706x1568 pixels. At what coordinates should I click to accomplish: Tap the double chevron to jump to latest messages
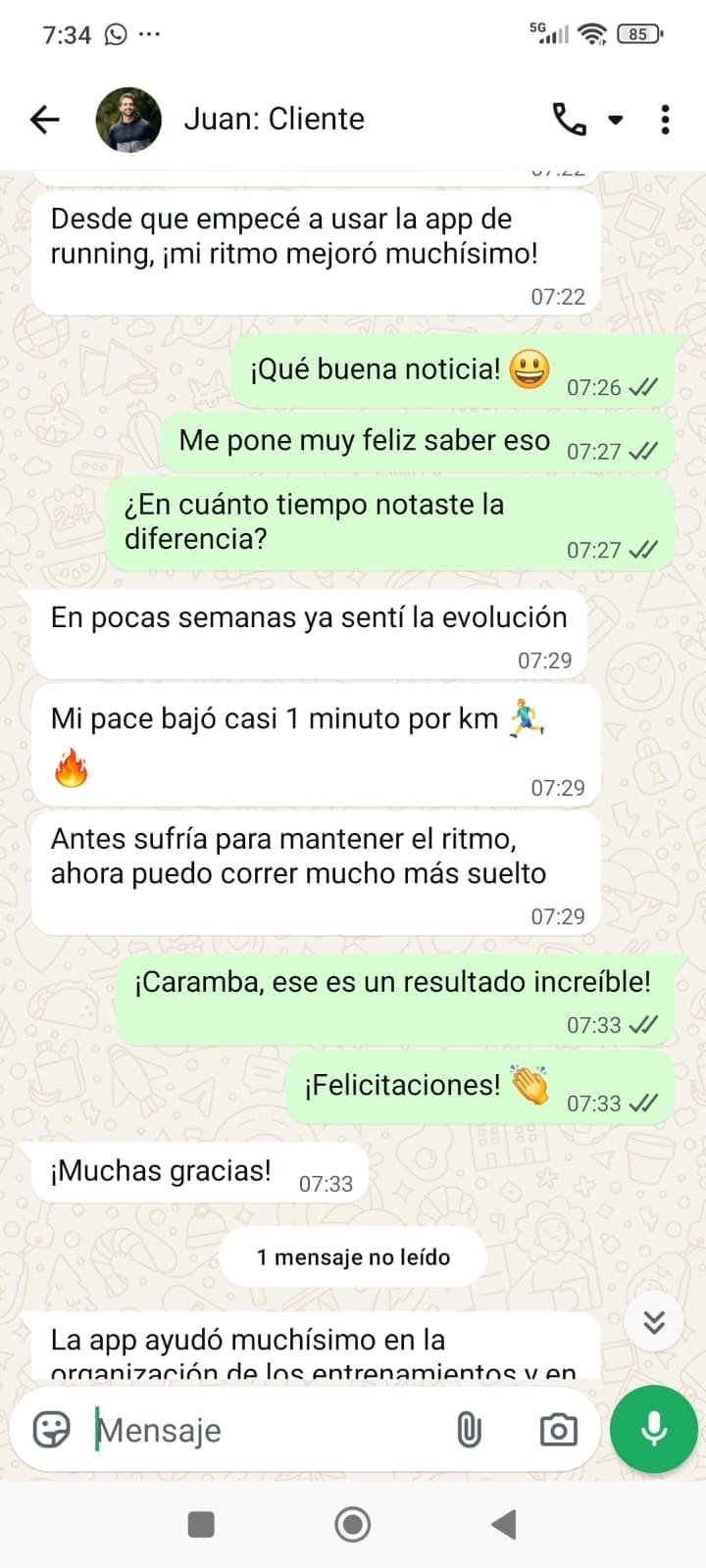[653, 1320]
